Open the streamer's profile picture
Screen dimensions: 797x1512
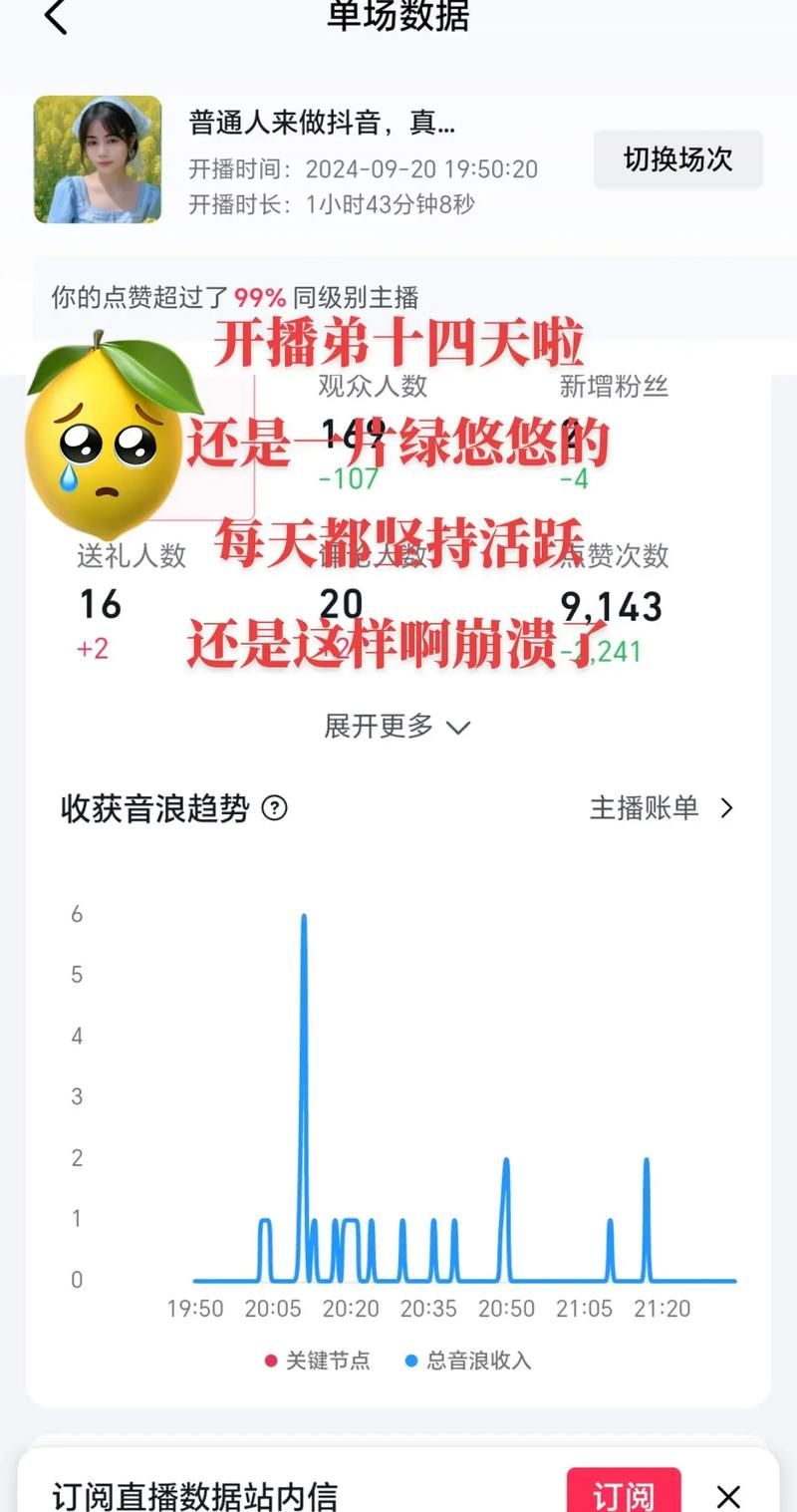98,159
